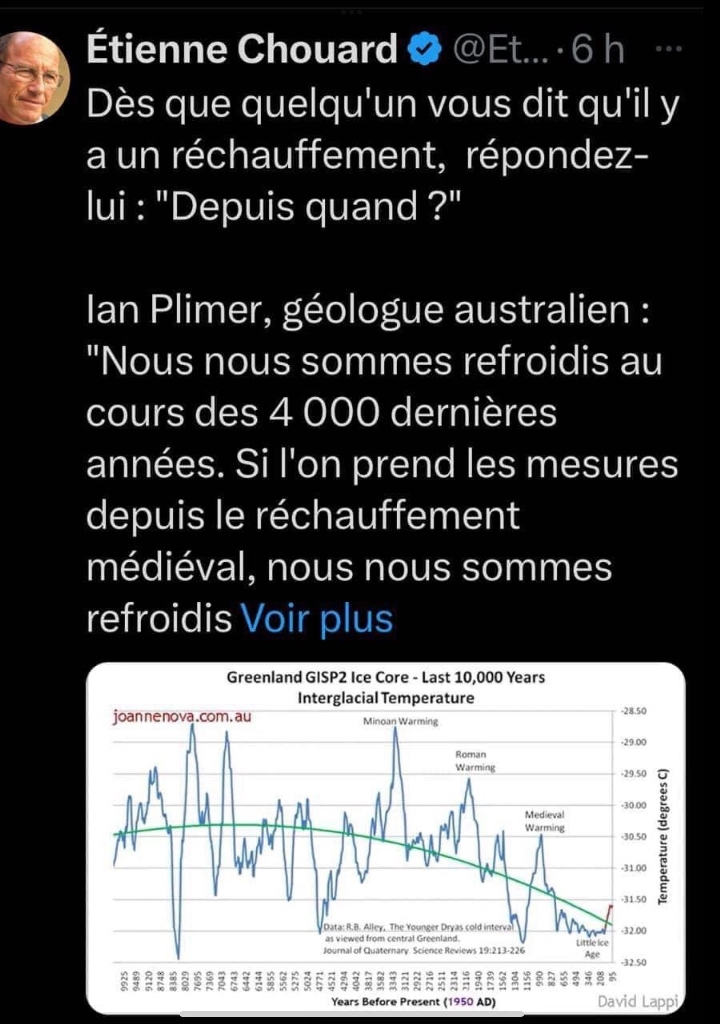720x1024 pixels.
Task: Open the Greenland ice core chart image
Action: click(x=385, y=835)
